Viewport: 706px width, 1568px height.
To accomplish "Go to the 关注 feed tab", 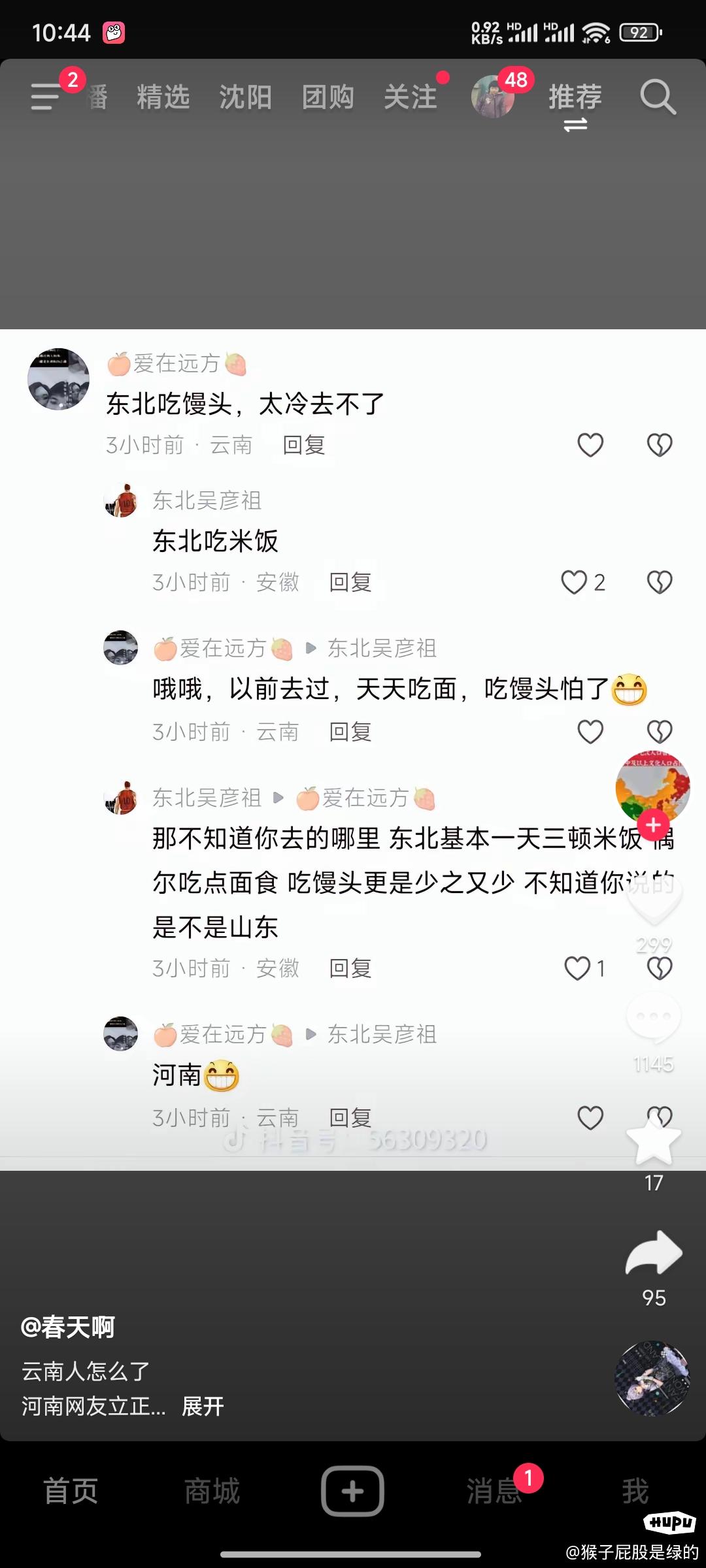I will coord(411,97).
